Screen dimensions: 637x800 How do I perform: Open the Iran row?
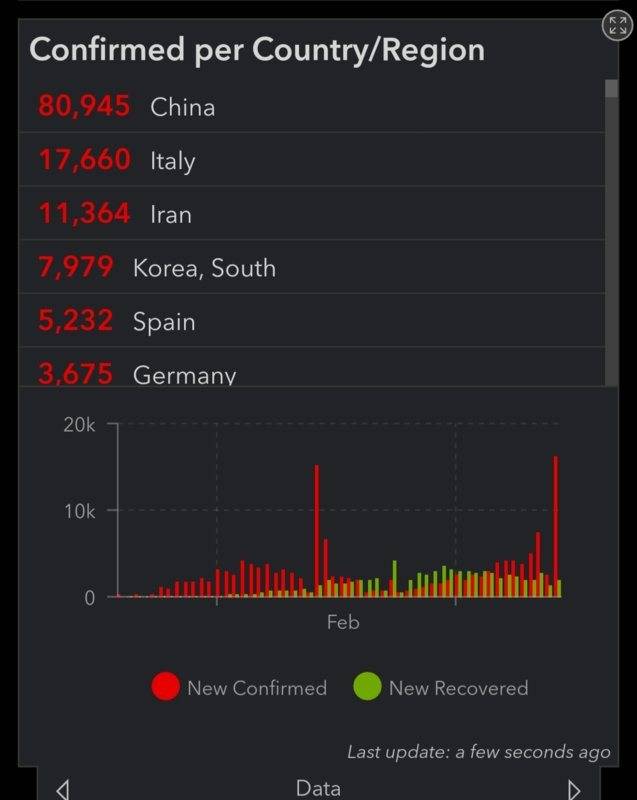[312, 213]
